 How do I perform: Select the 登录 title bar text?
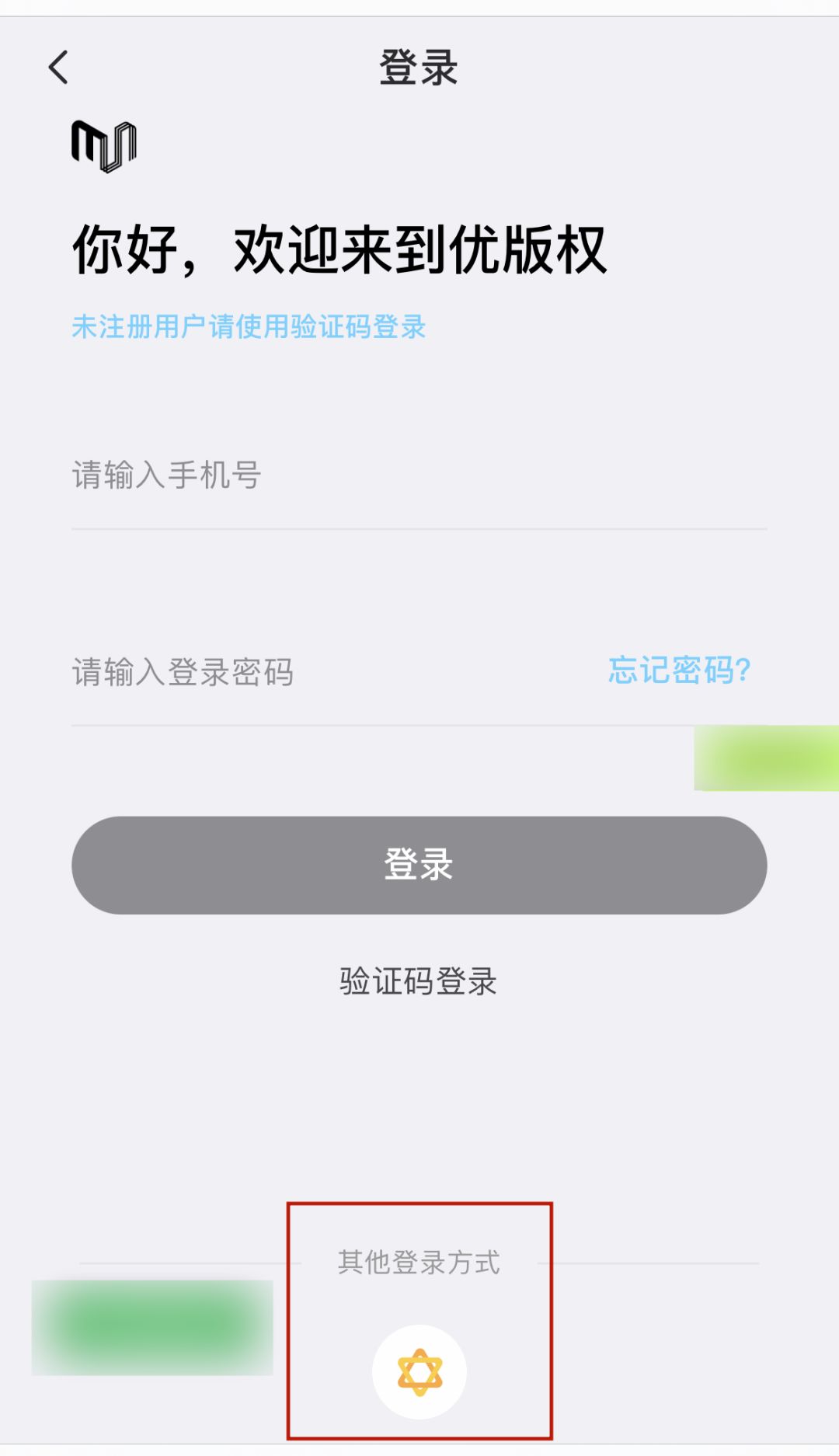419,68
